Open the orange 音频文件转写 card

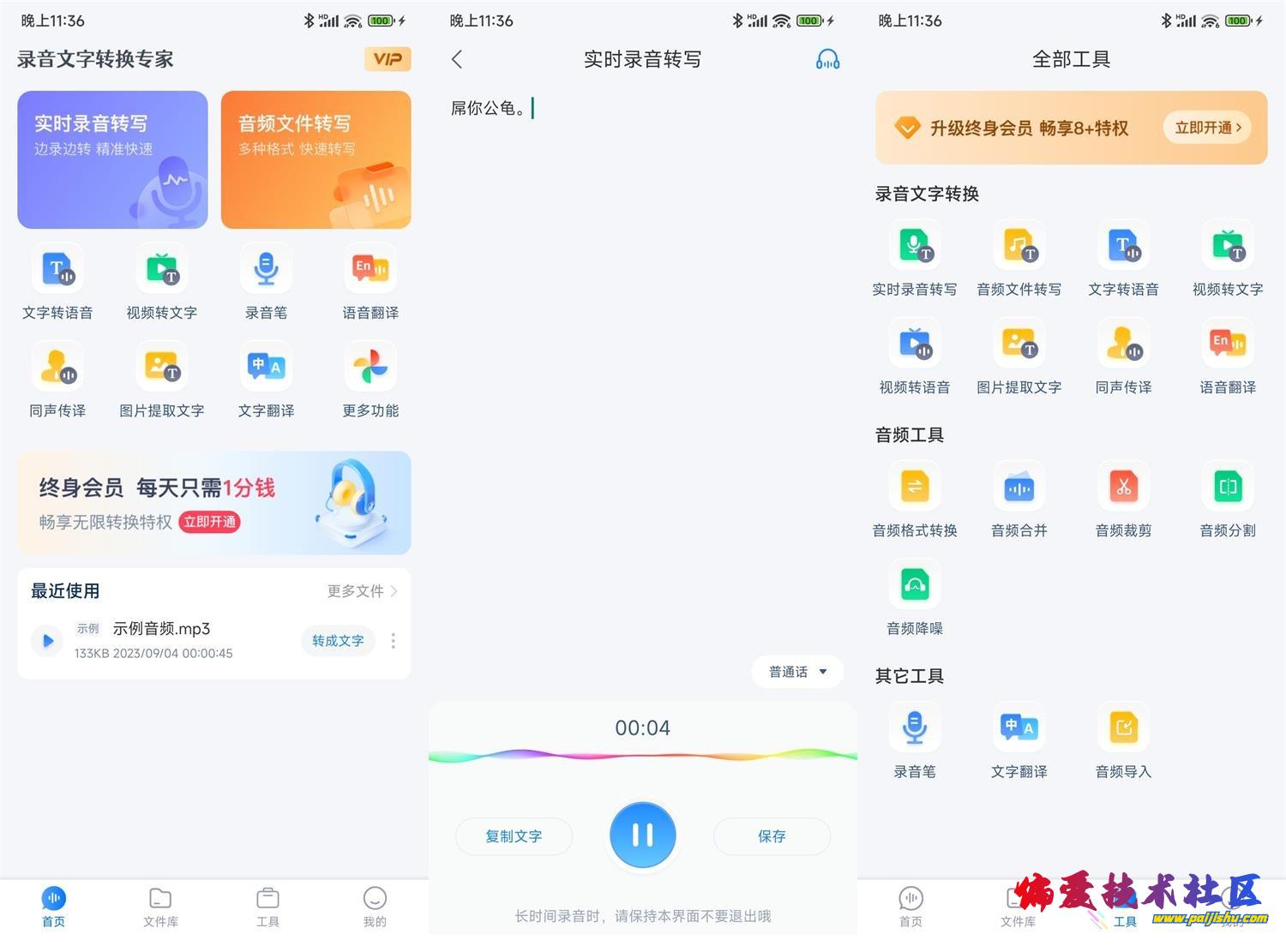(315, 159)
